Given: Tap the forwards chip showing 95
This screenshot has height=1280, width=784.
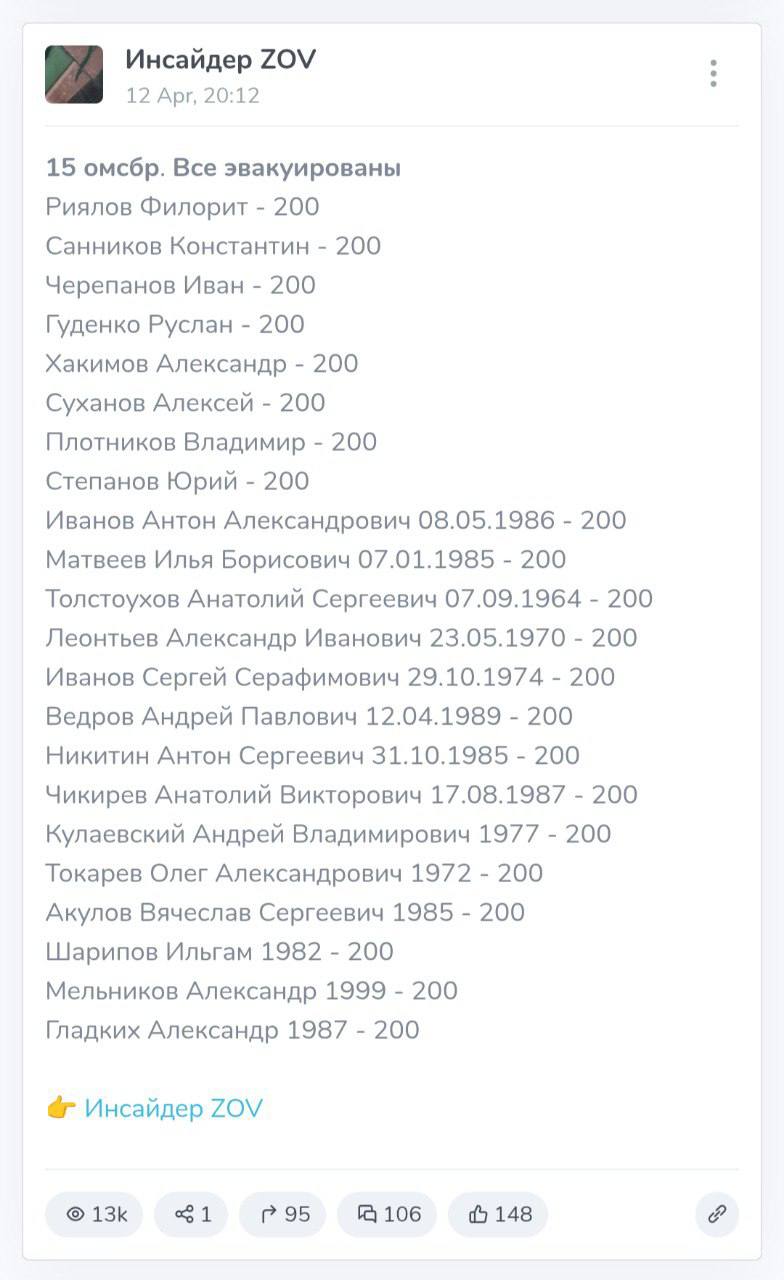Looking at the screenshot, I should [x=283, y=1215].
